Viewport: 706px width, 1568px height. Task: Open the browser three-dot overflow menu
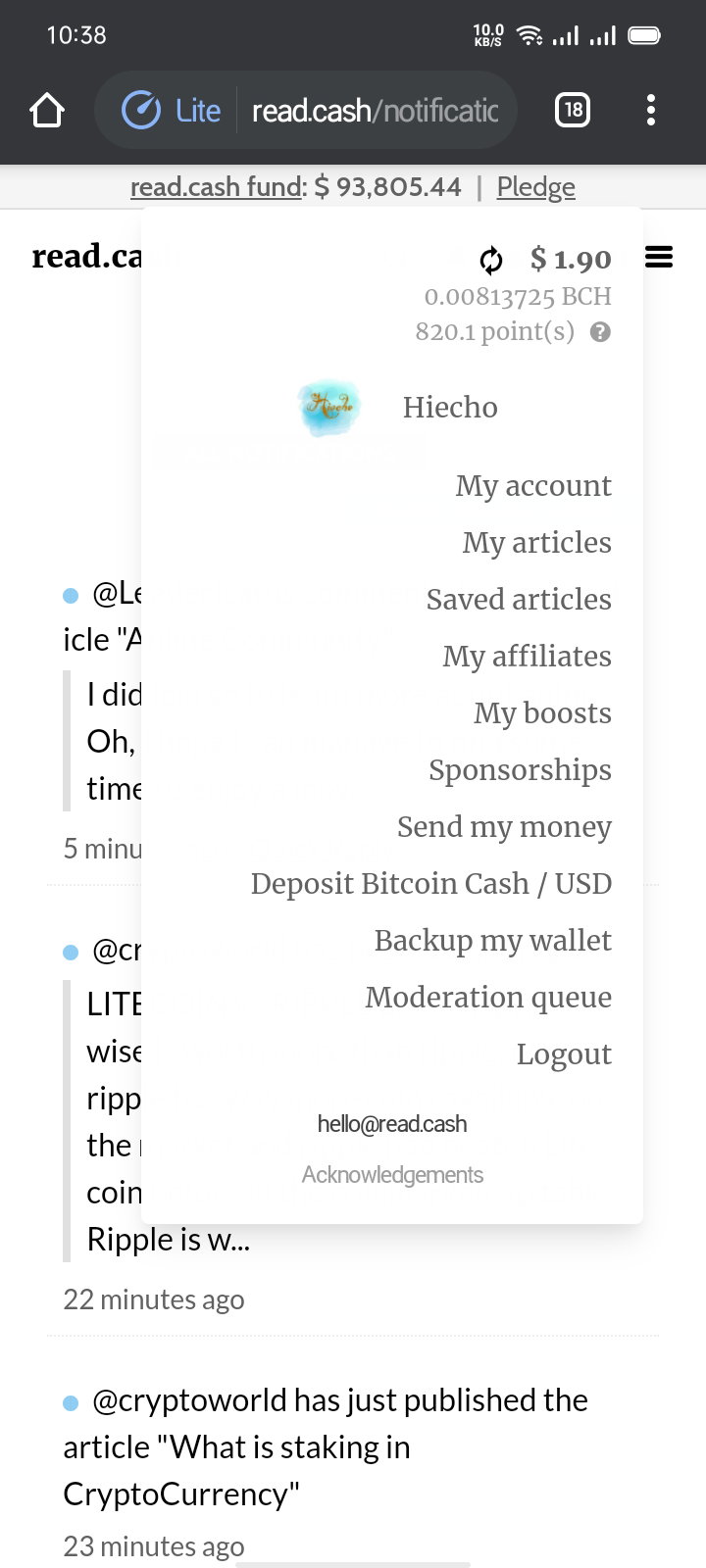[650, 110]
